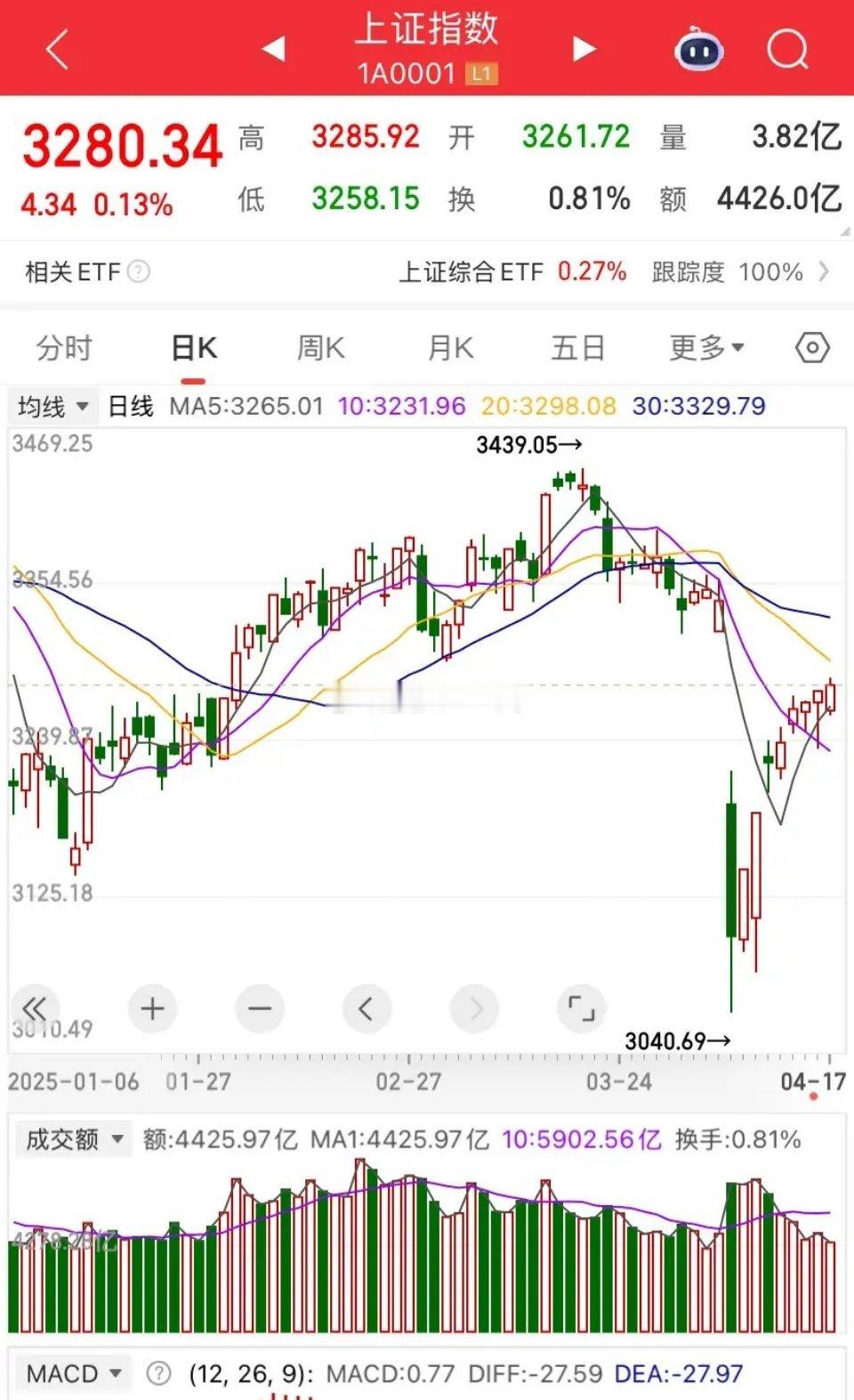Open the 均线 indicator dropdown
Screen dimensions: 854x1400
click(51, 405)
